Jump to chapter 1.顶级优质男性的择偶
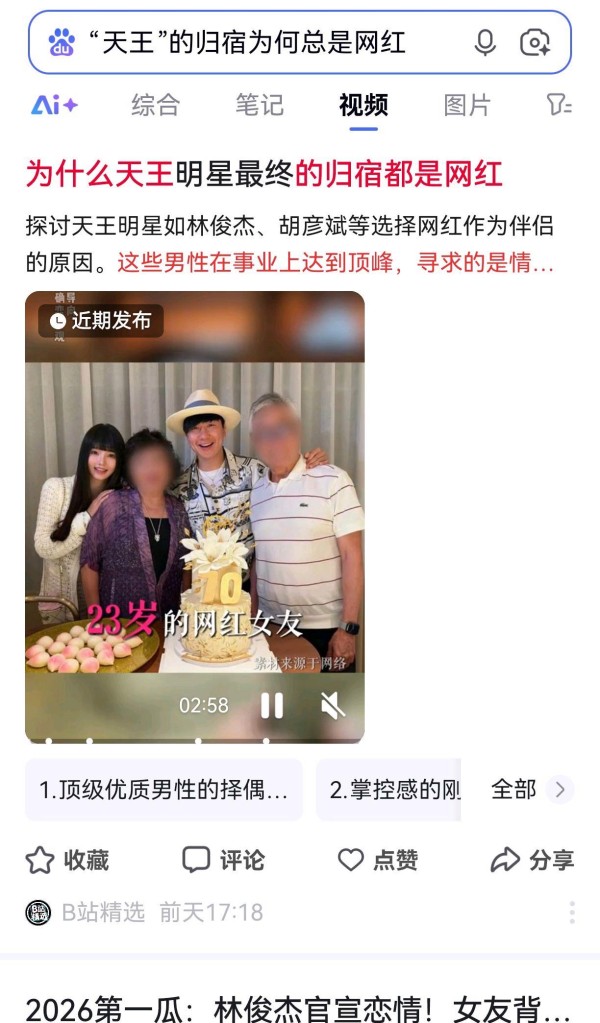The height and width of the screenshot is (1023, 600). [x=164, y=790]
